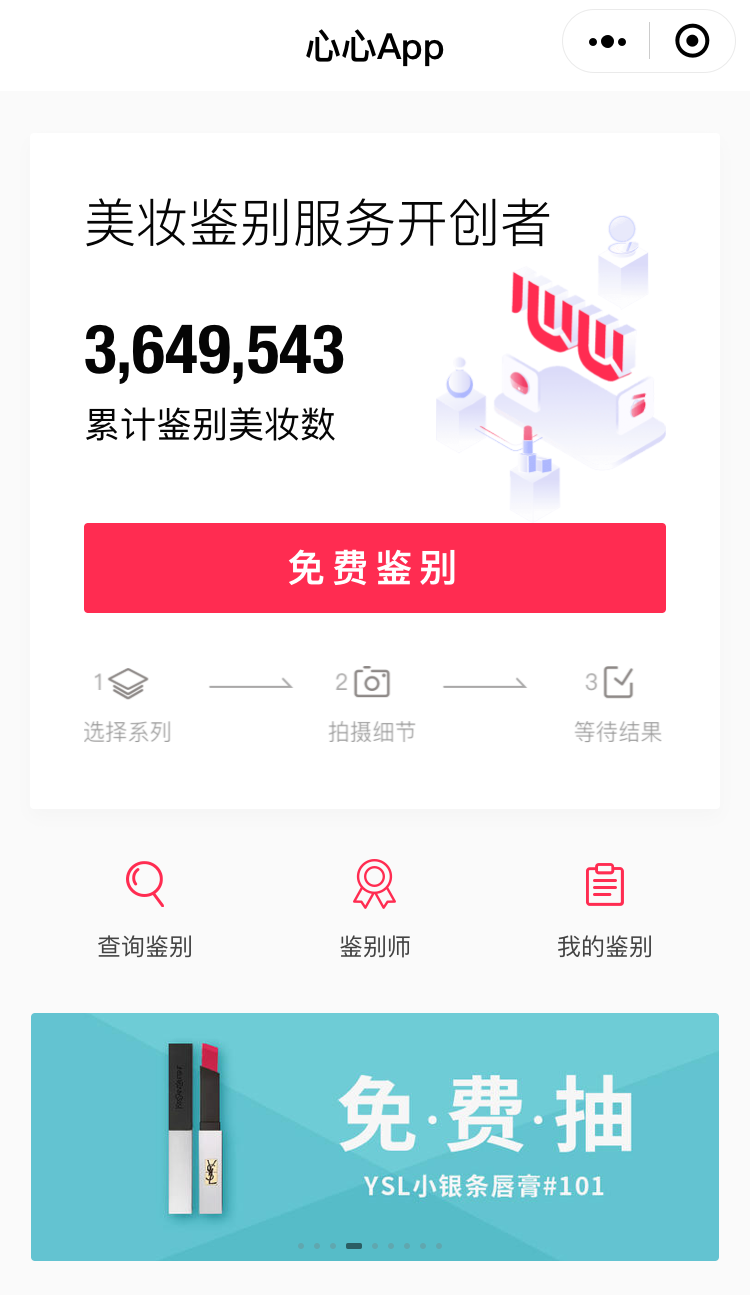Open the mini program more options menu

(607, 42)
